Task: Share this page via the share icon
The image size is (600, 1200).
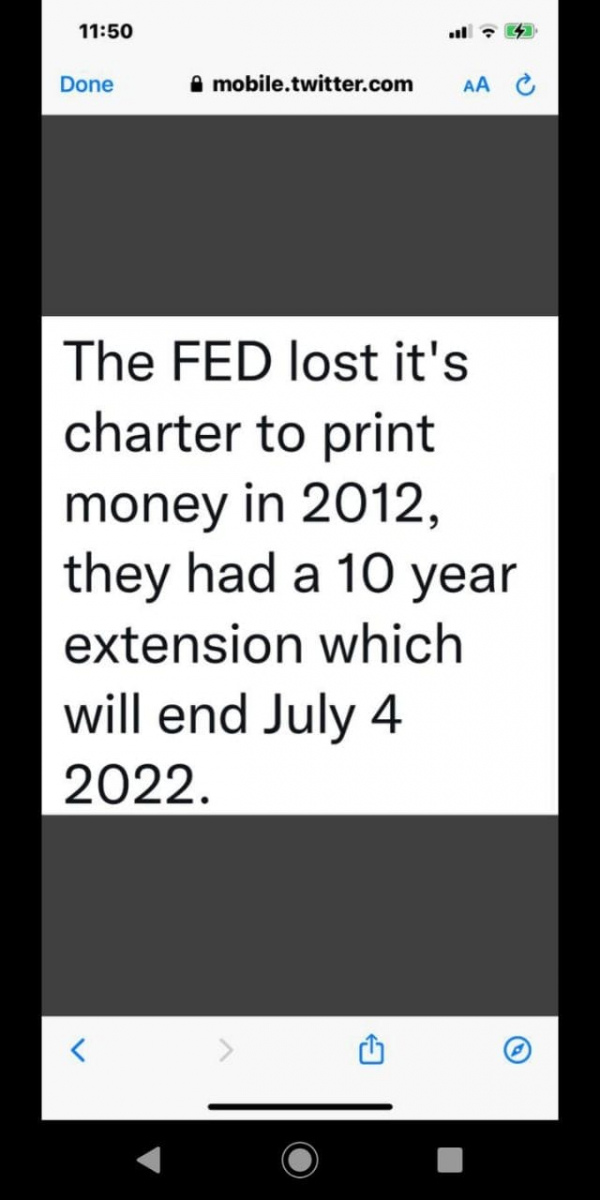Action: tap(371, 1050)
